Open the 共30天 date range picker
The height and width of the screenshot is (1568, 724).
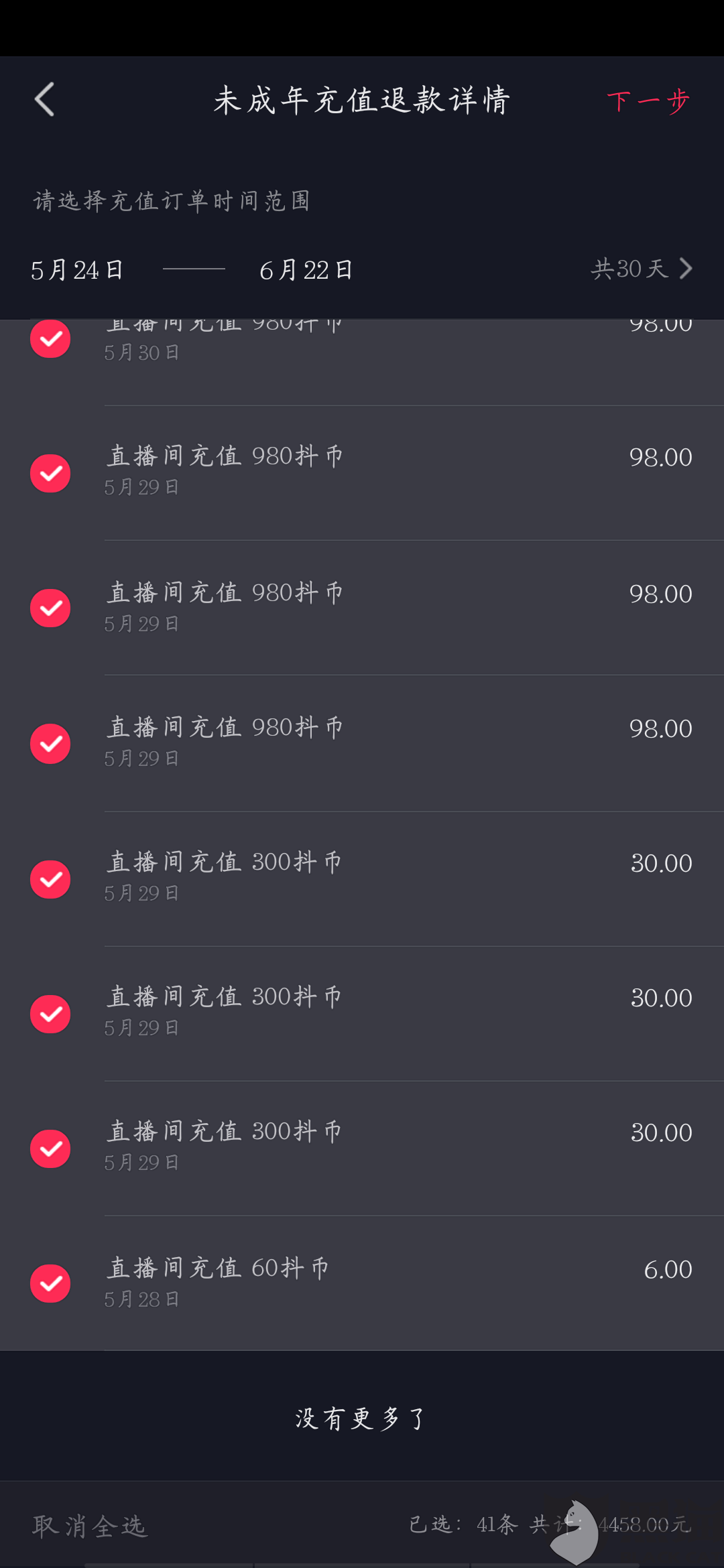click(x=641, y=269)
